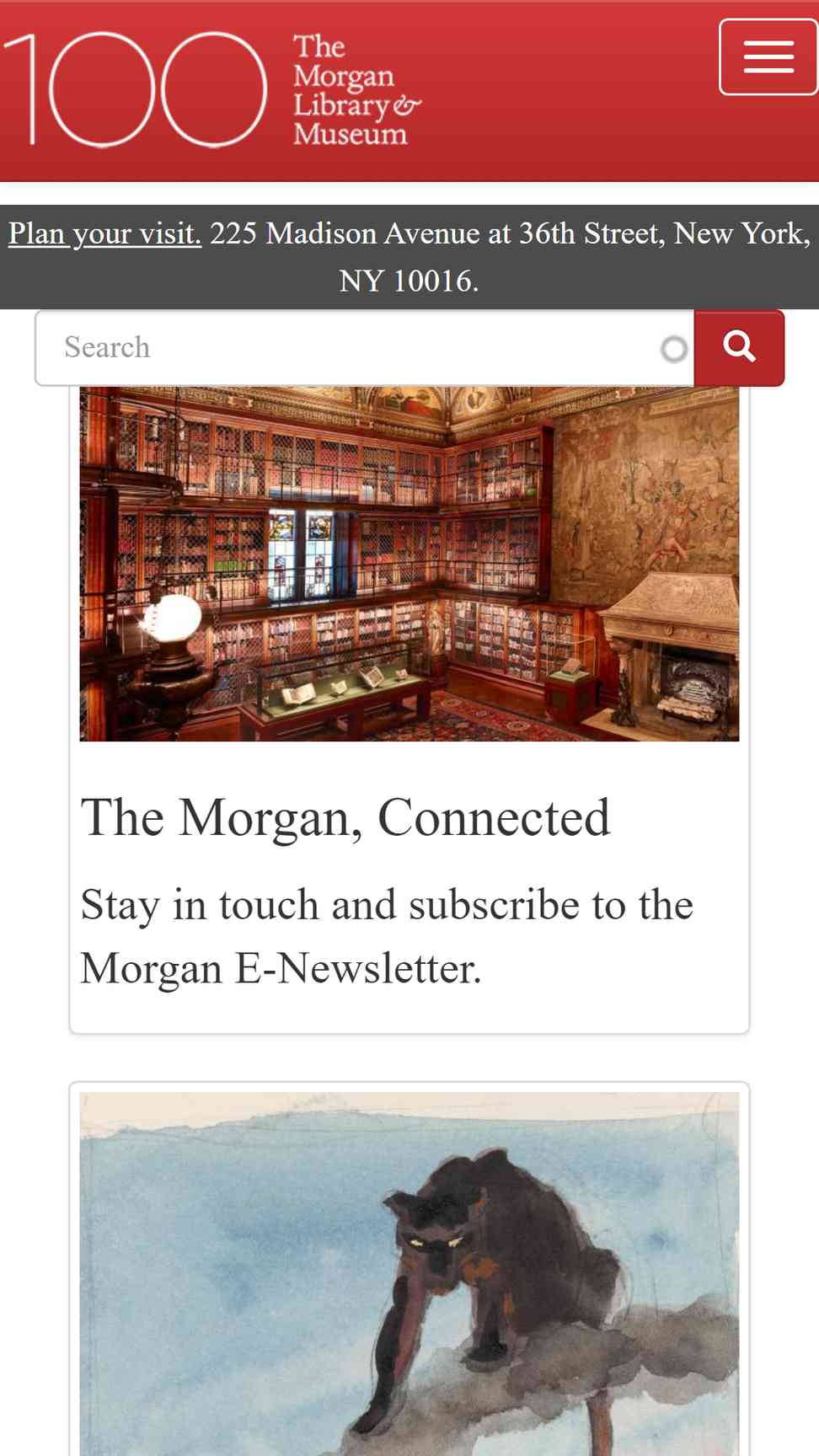Open the card with the cat watercolor
The image size is (819, 1456).
[x=409, y=1269]
